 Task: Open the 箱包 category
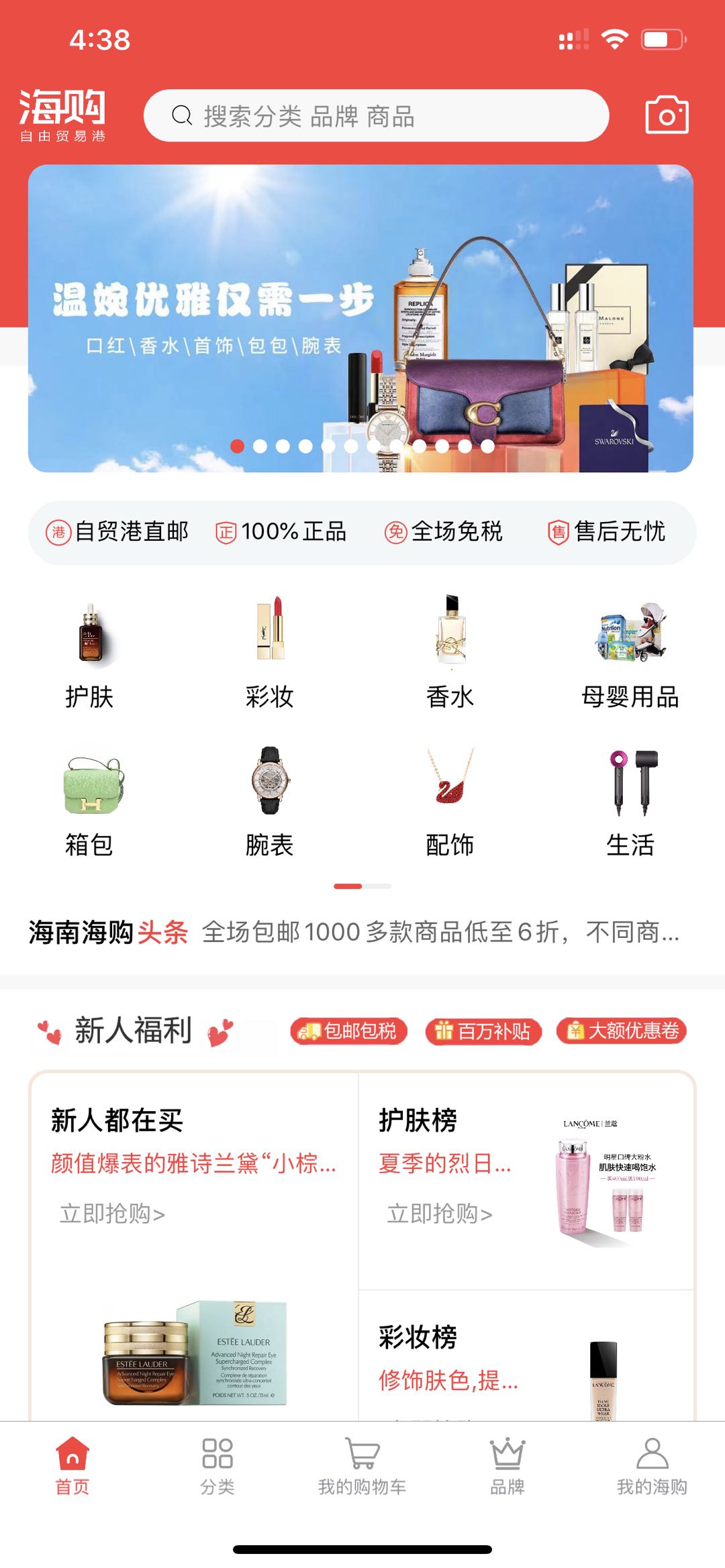(x=90, y=801)
